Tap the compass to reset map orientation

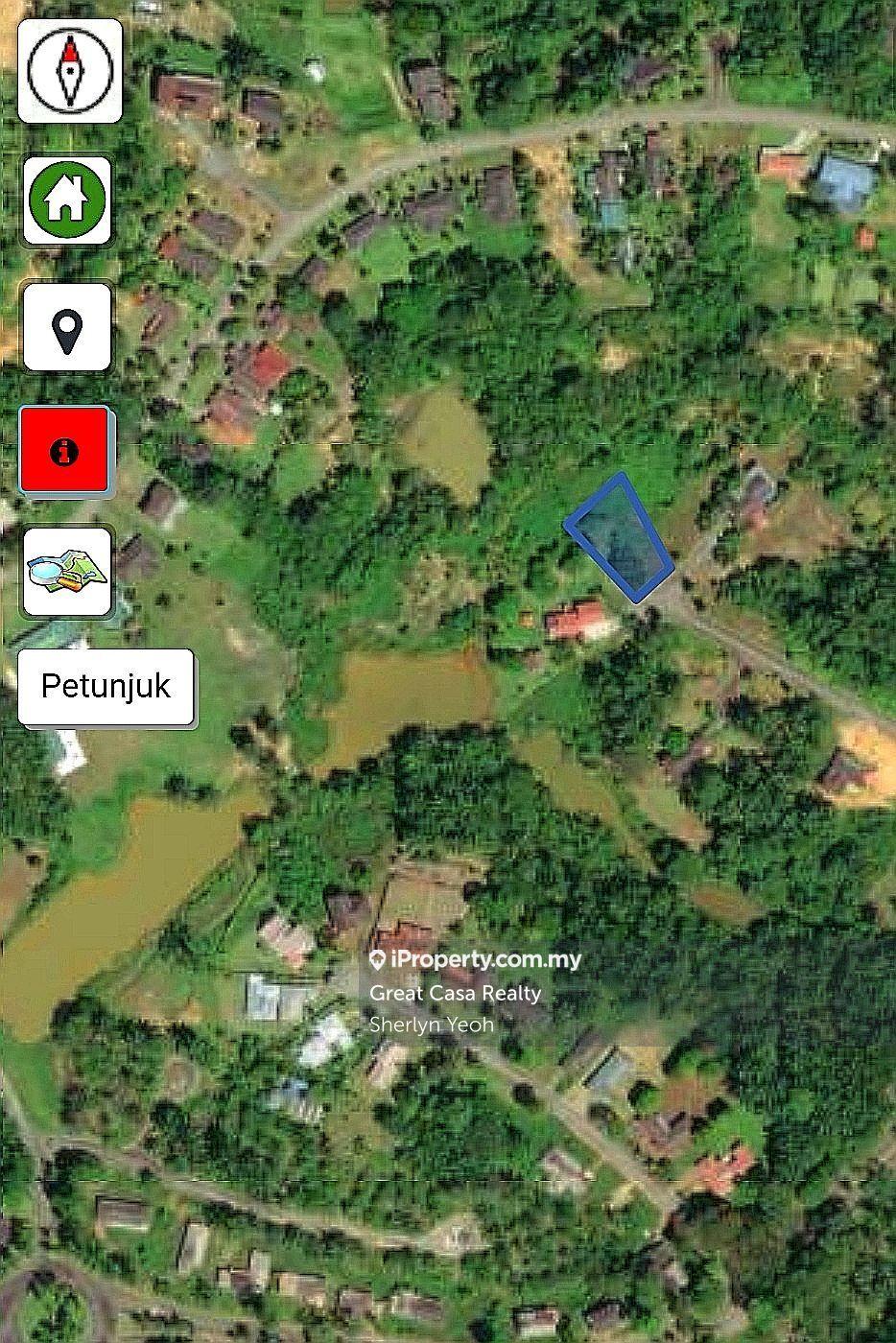(x=70, y=71)
